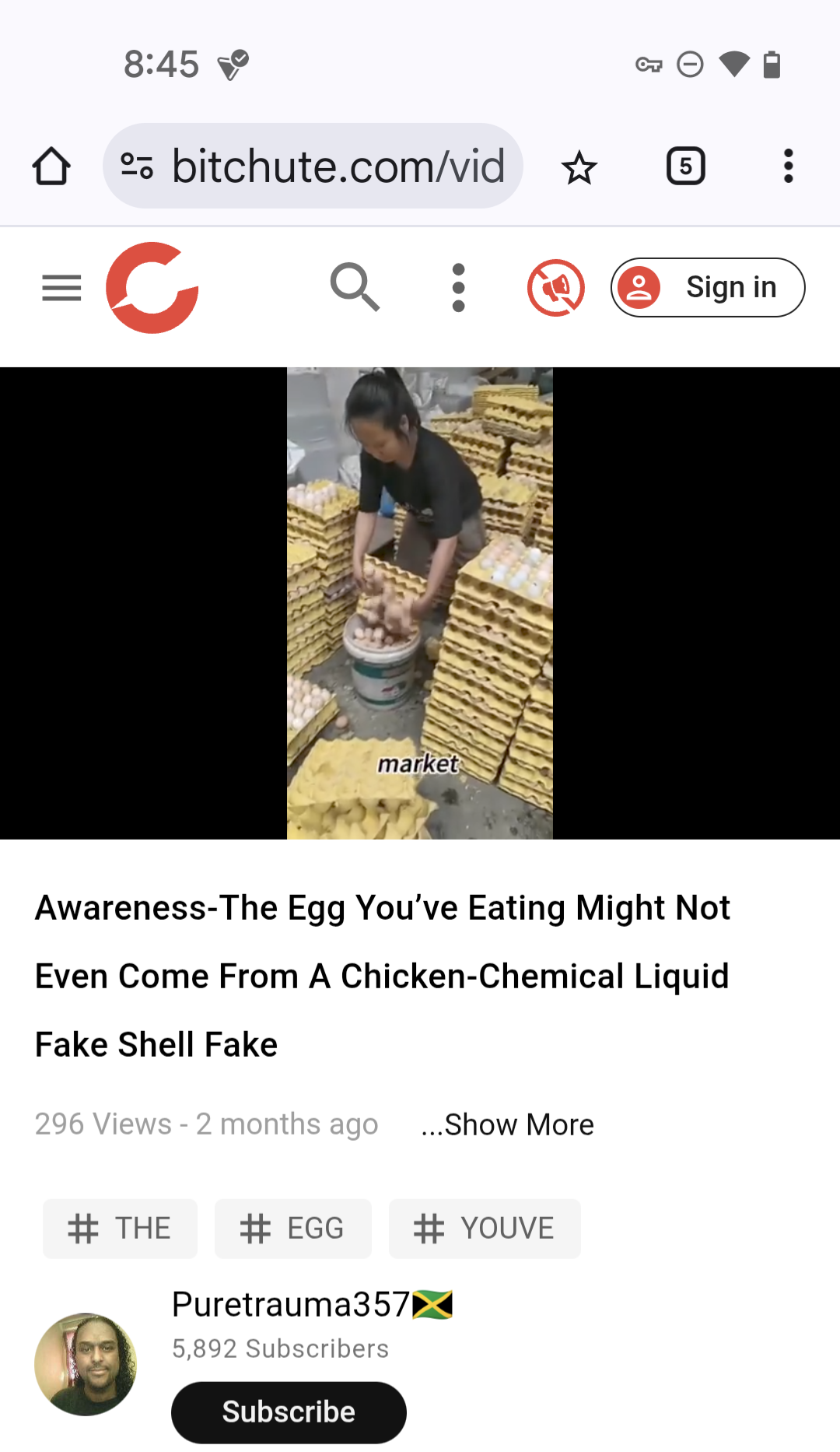Expand description with Show More
Viewport: 840px width, 1452px height.
point(508,1124)
